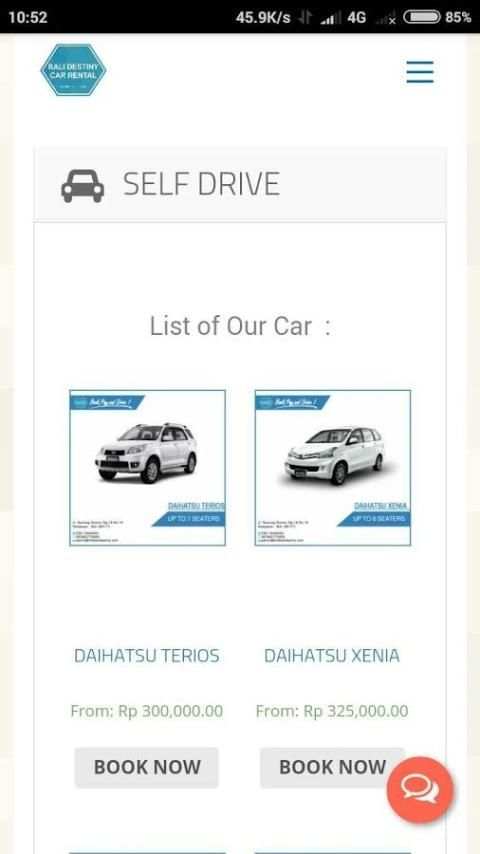The image size is (480, 854).
Task: Open the hamburger menu
Action: (x=420, y=72)
